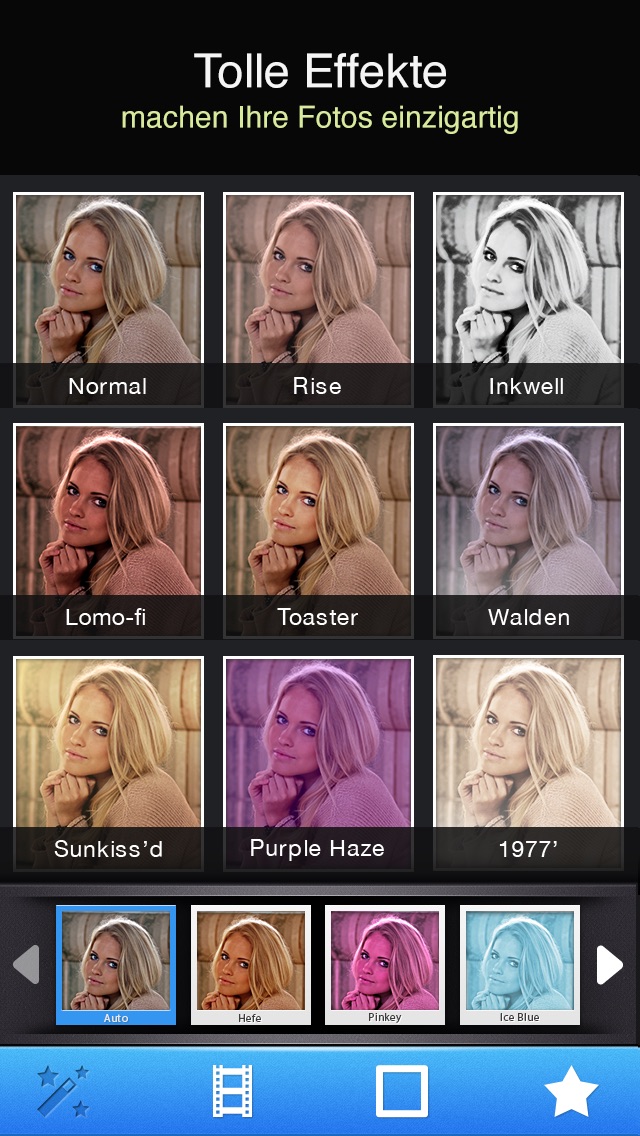Choose the 1977' effect tile
Viewport: 640px width, 1136px height.
527,762
